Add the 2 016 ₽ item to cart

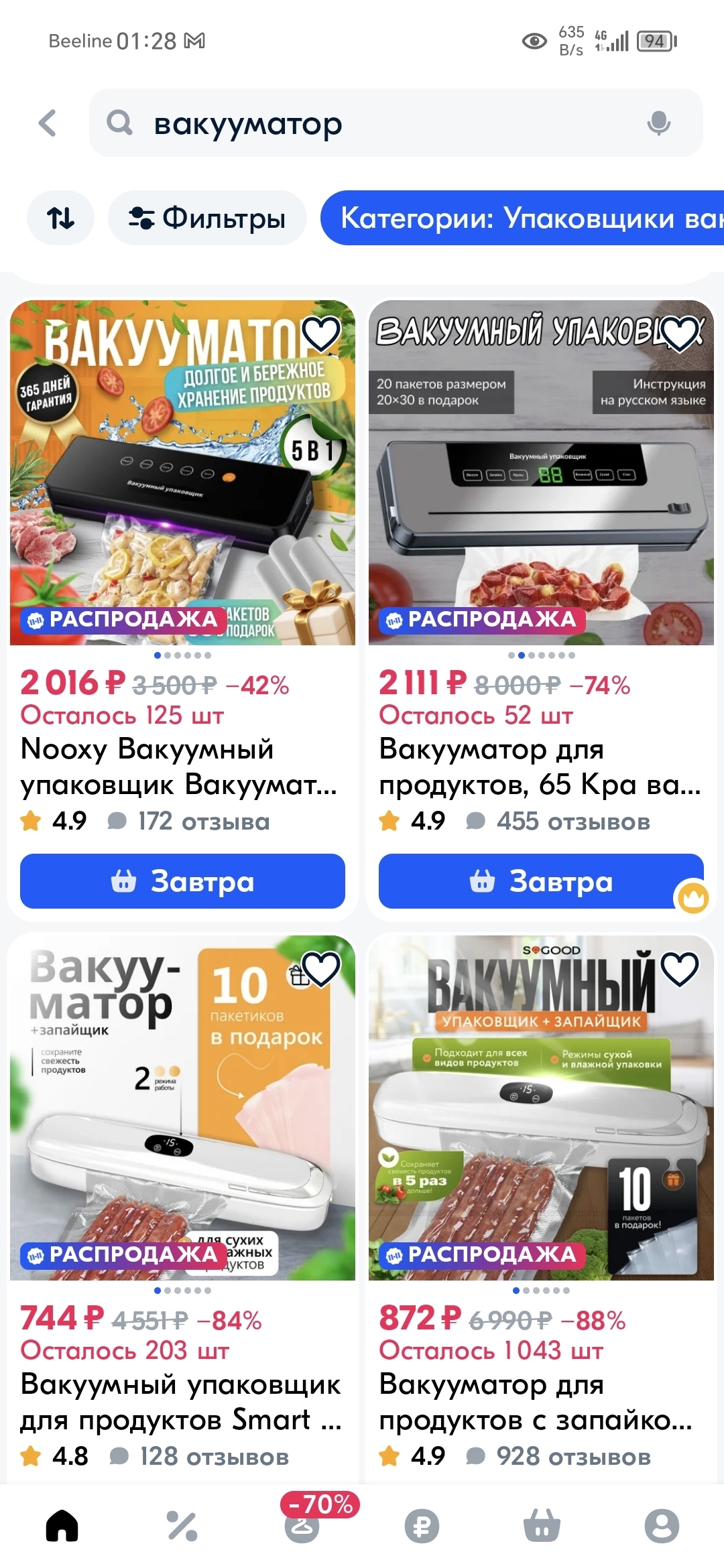tap(182, 881)
